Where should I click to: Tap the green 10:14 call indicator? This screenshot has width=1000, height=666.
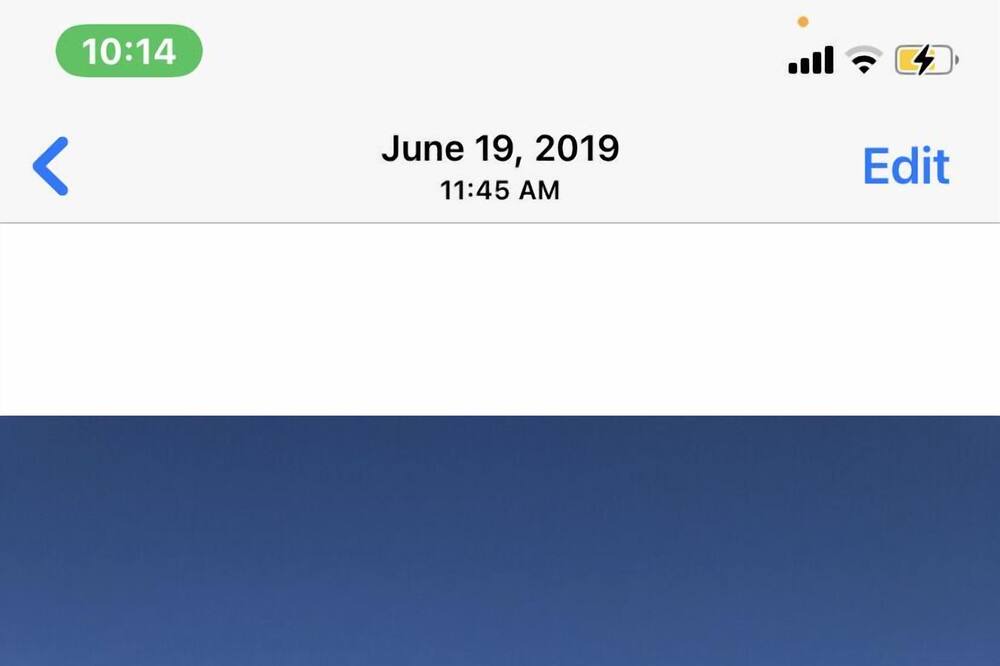(129, 51)
